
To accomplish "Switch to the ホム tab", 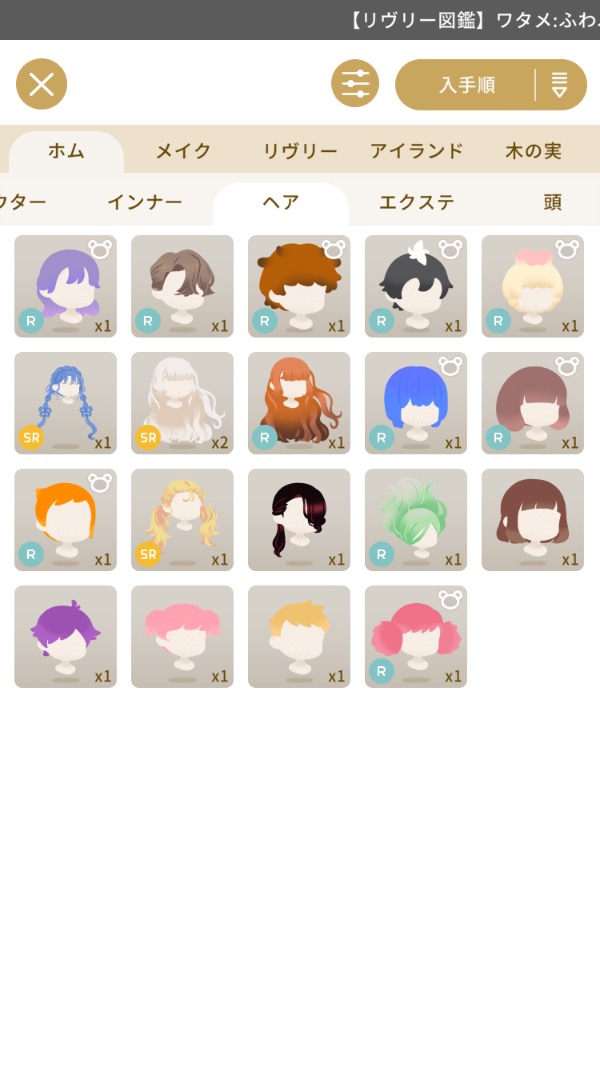I will point(66,152).
